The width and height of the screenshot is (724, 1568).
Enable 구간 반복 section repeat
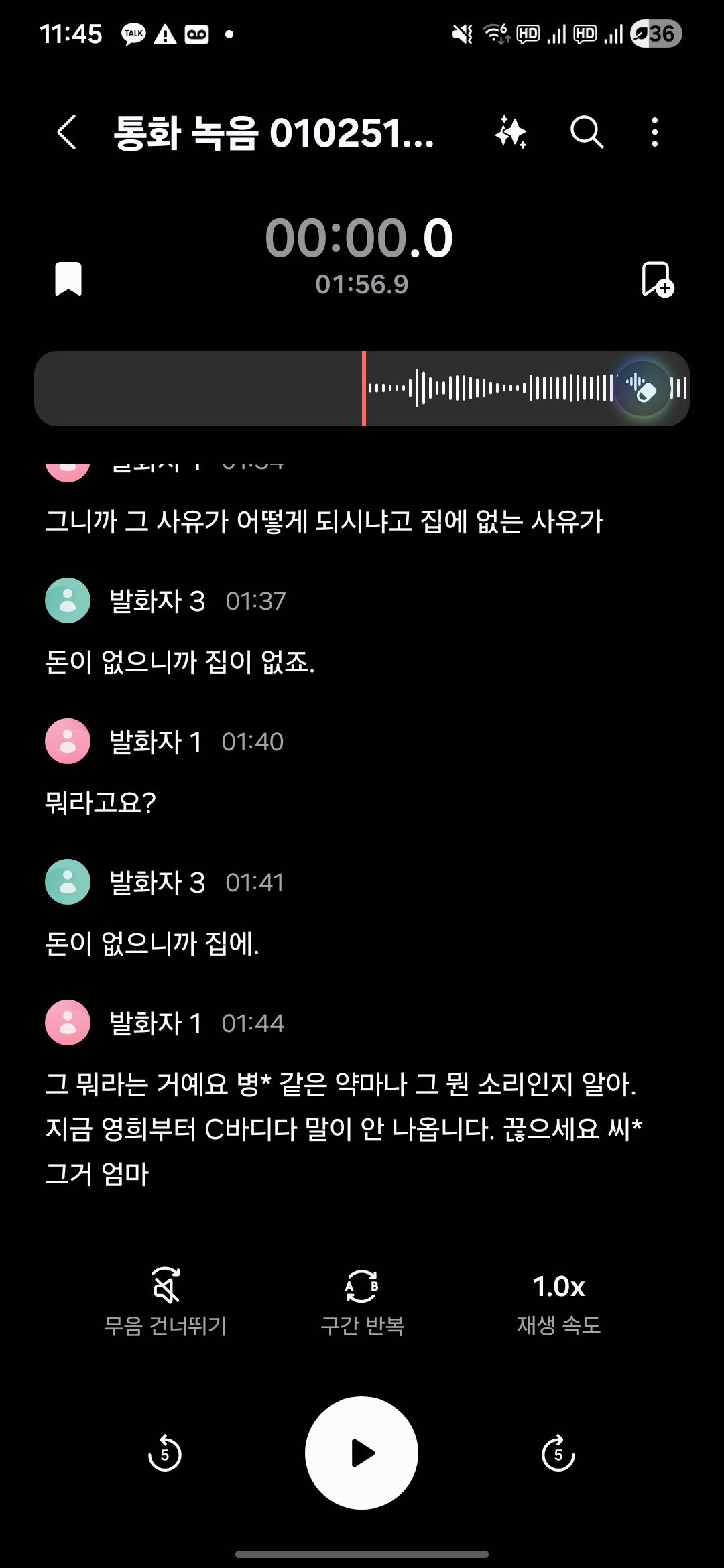[x=362, y=1300]
